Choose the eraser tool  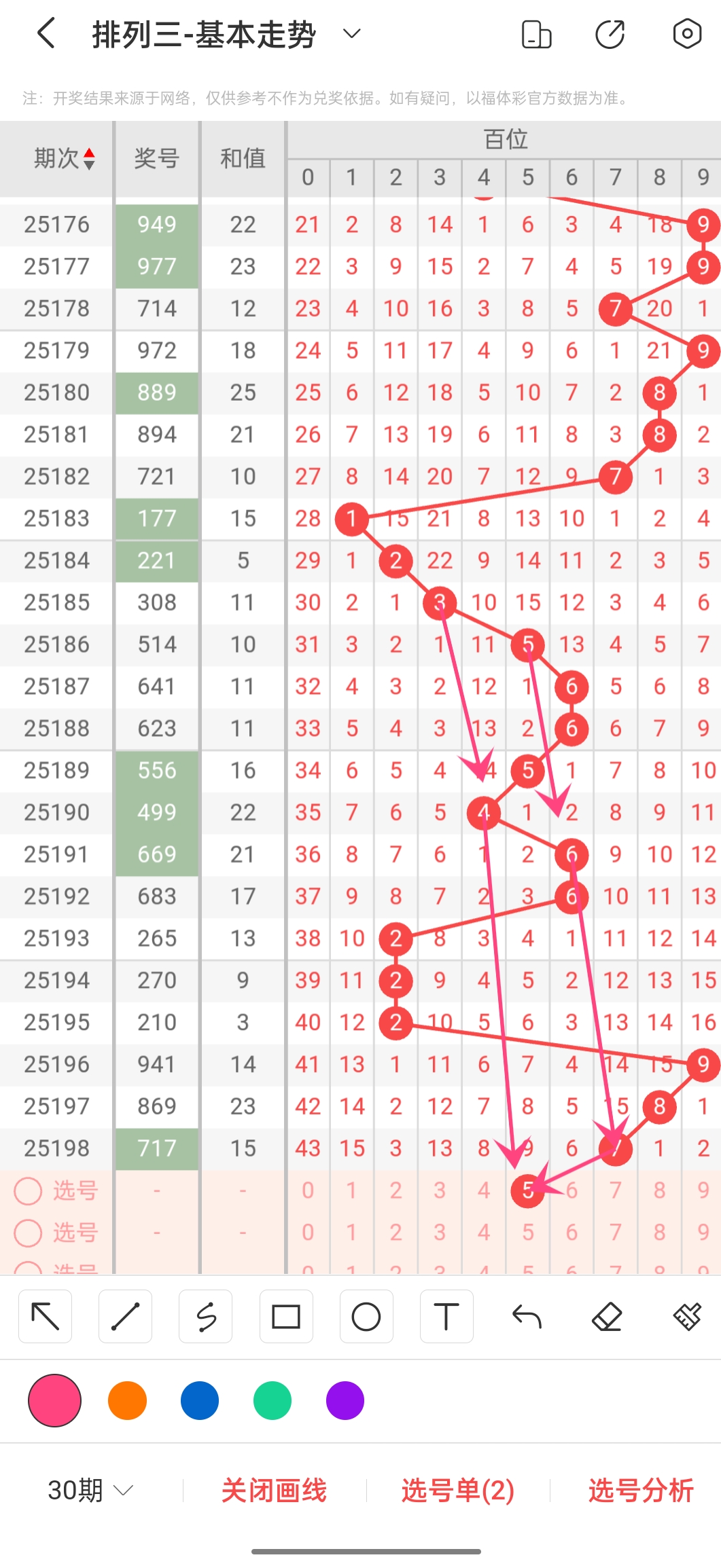tap(607, 1317)
